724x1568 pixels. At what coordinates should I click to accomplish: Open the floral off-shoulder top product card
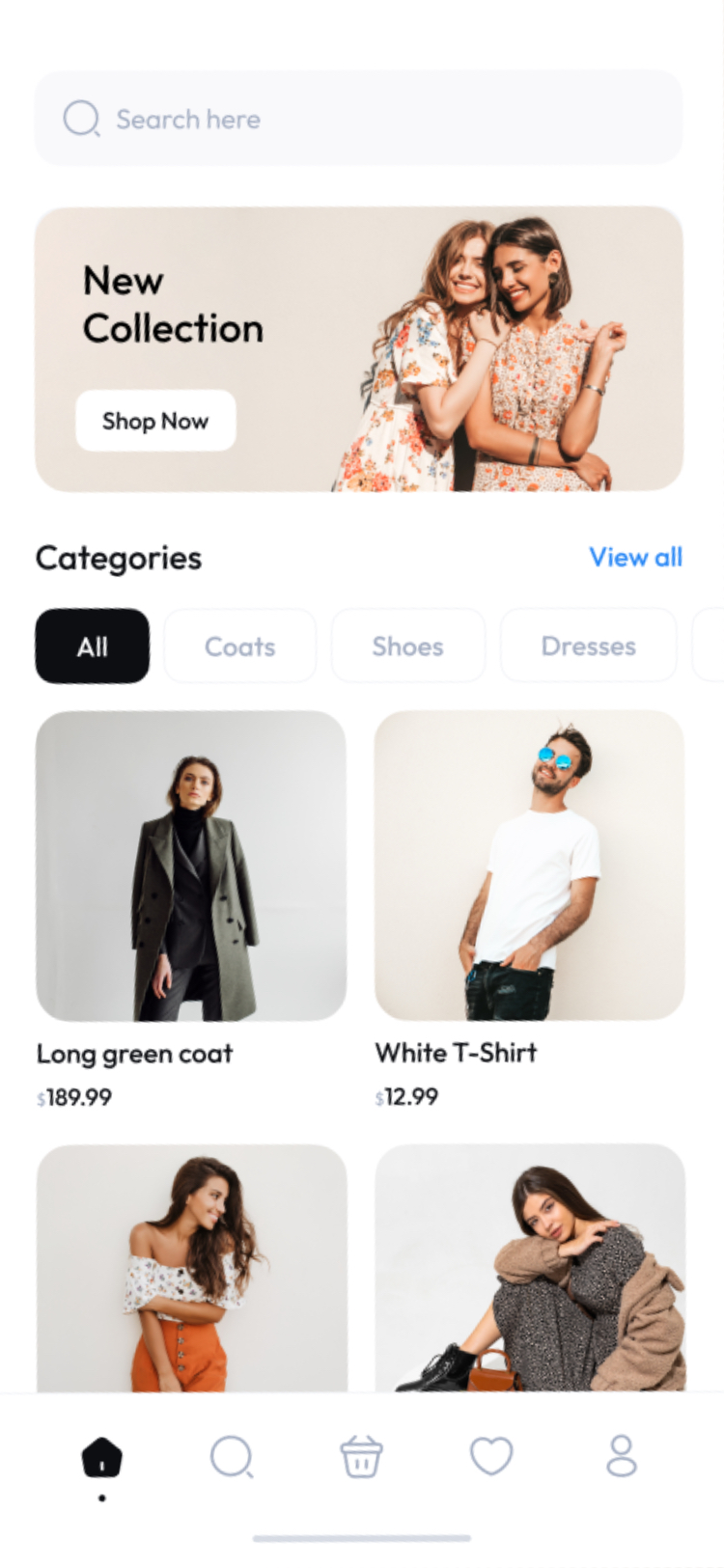point(191,1268)
